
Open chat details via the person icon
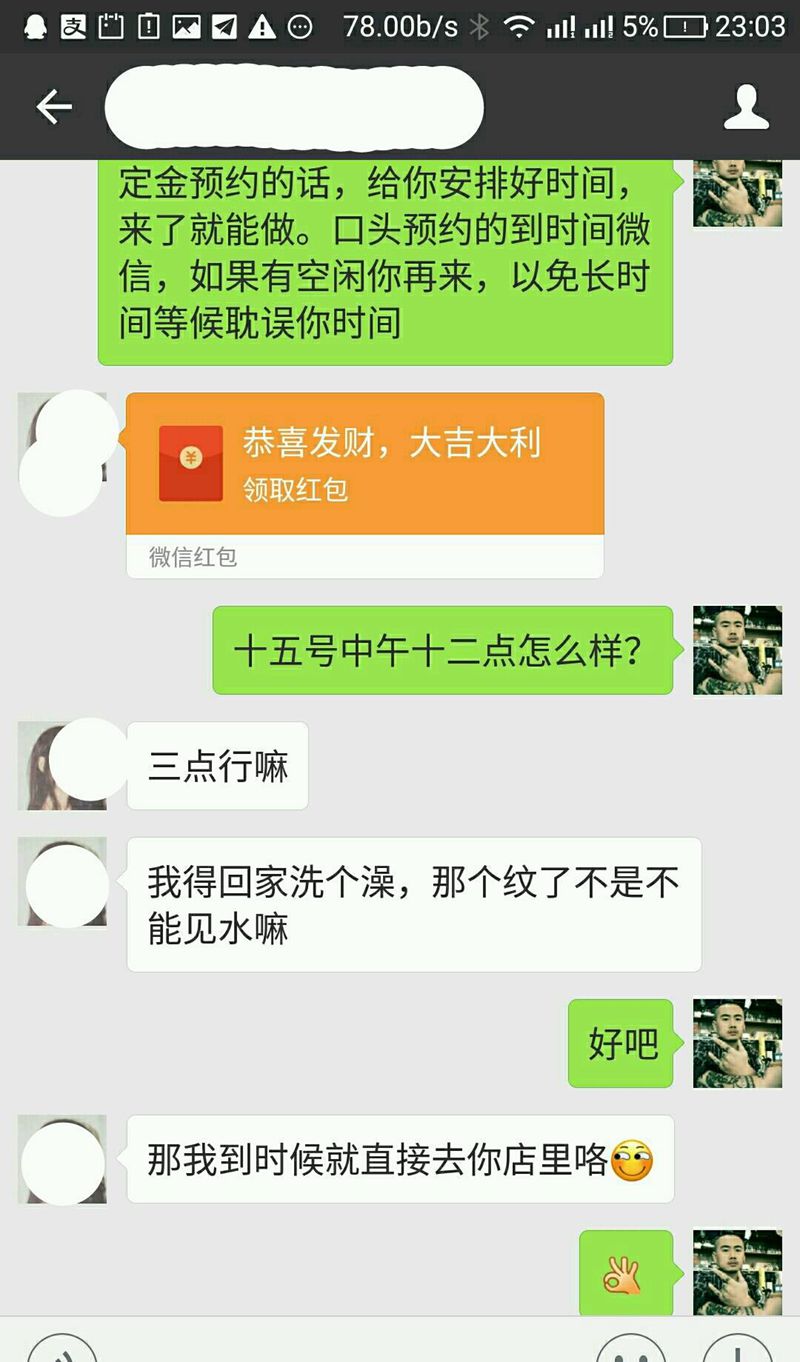click(x=746, y=107)
